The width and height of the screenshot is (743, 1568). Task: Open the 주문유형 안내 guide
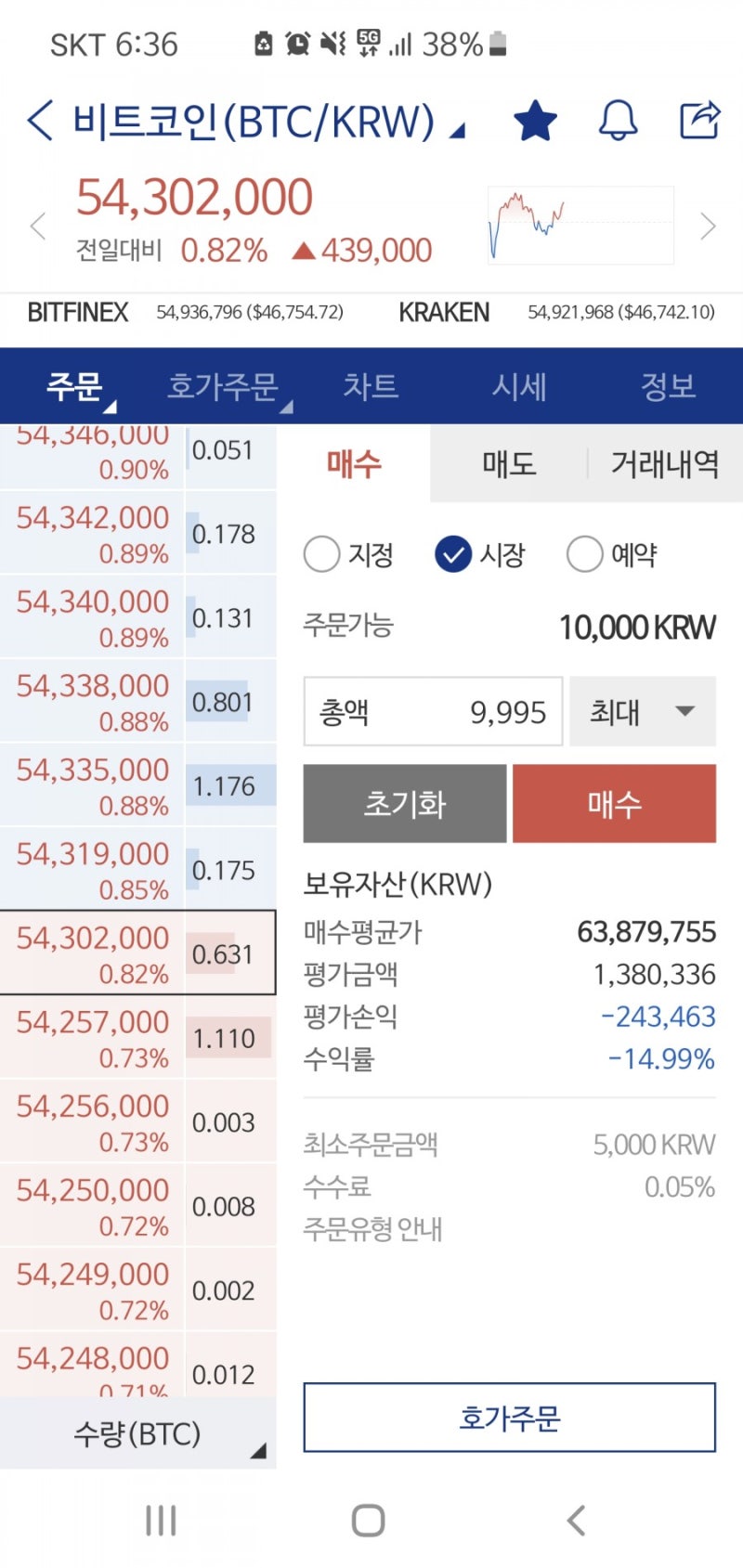pyautogui.click(x=372, y=1229)
